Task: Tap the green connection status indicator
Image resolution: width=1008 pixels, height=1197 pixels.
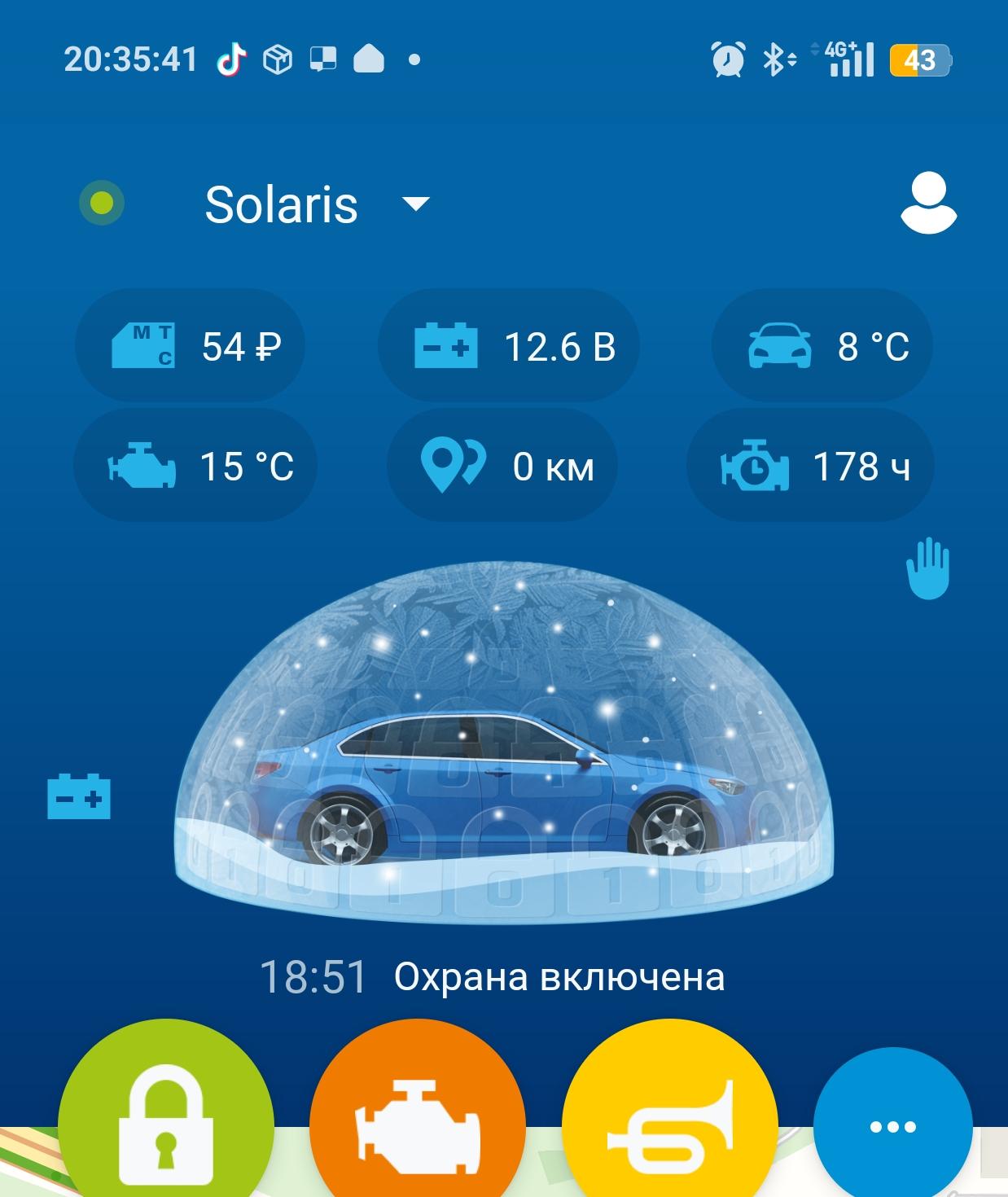Action: click(x=102, y=203)
